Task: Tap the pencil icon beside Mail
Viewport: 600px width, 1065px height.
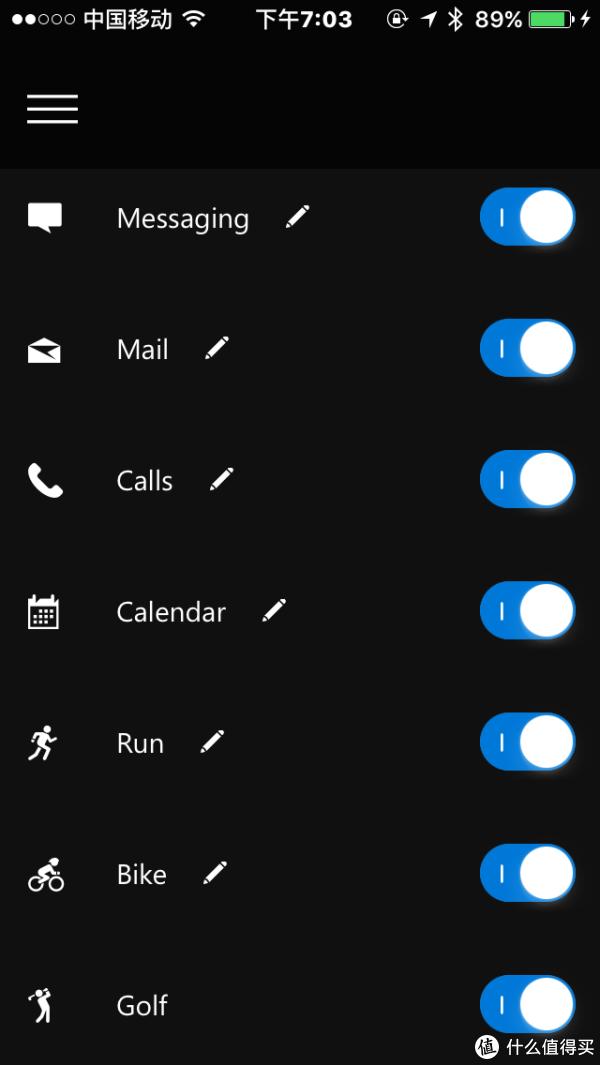Action: [217, 348]
